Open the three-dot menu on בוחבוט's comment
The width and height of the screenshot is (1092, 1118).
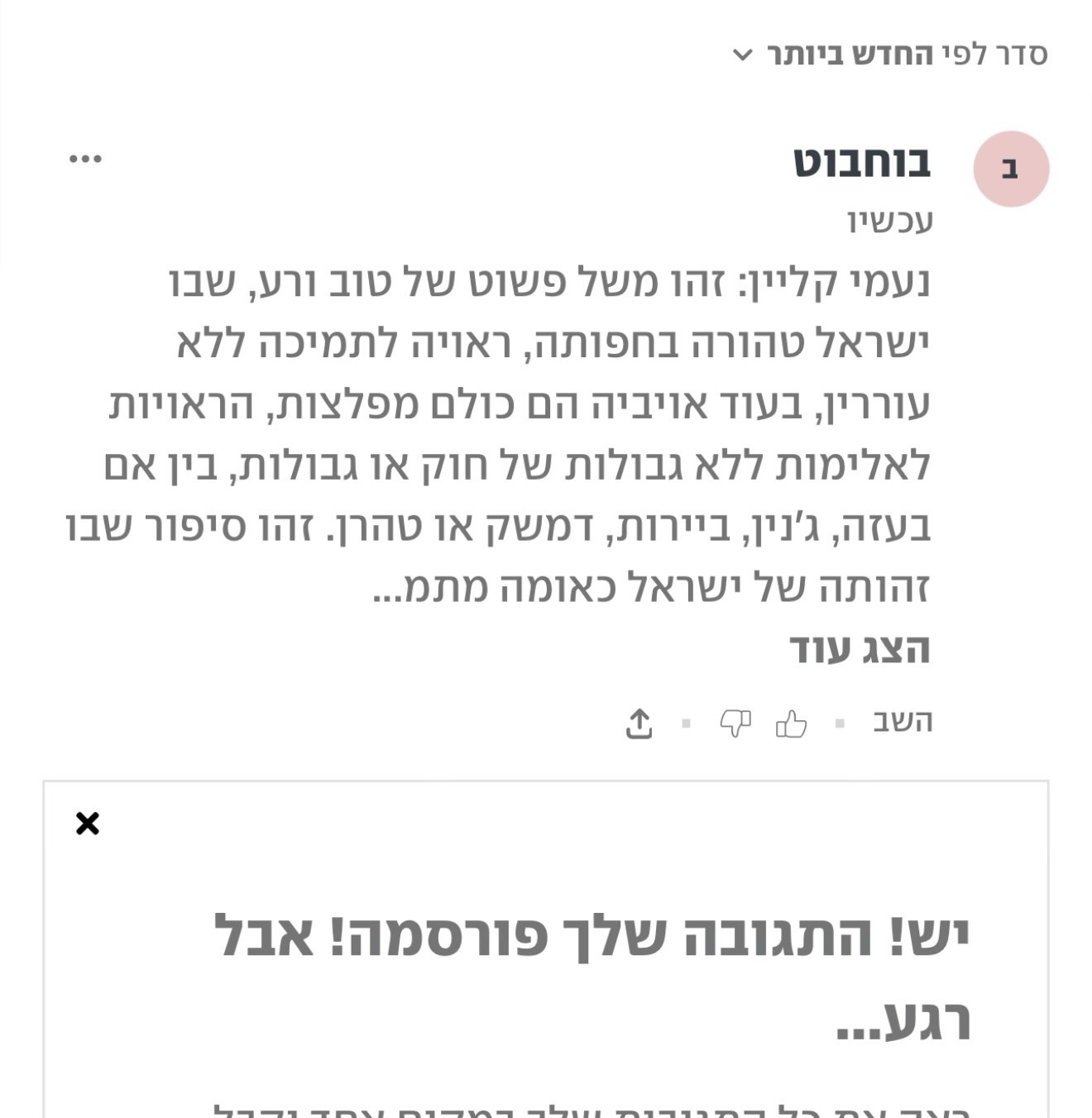[85, 159]
